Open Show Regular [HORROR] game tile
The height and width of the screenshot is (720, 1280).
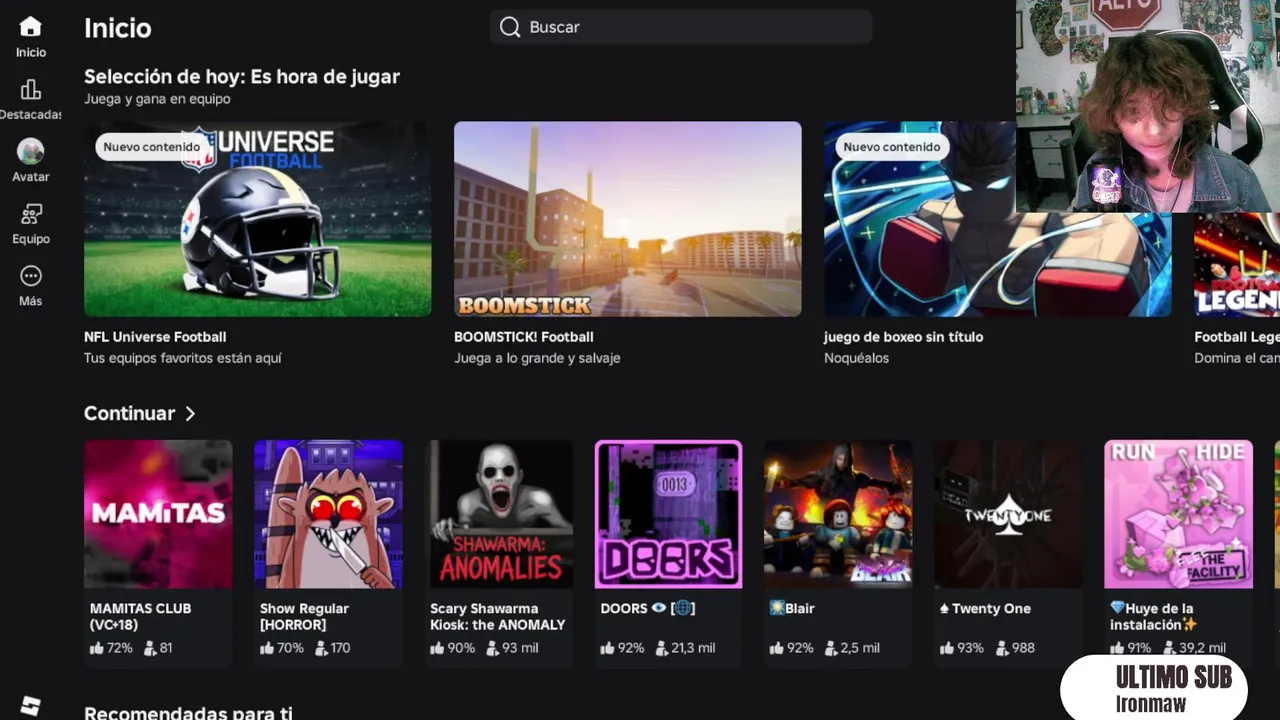[x=328, y=514]
